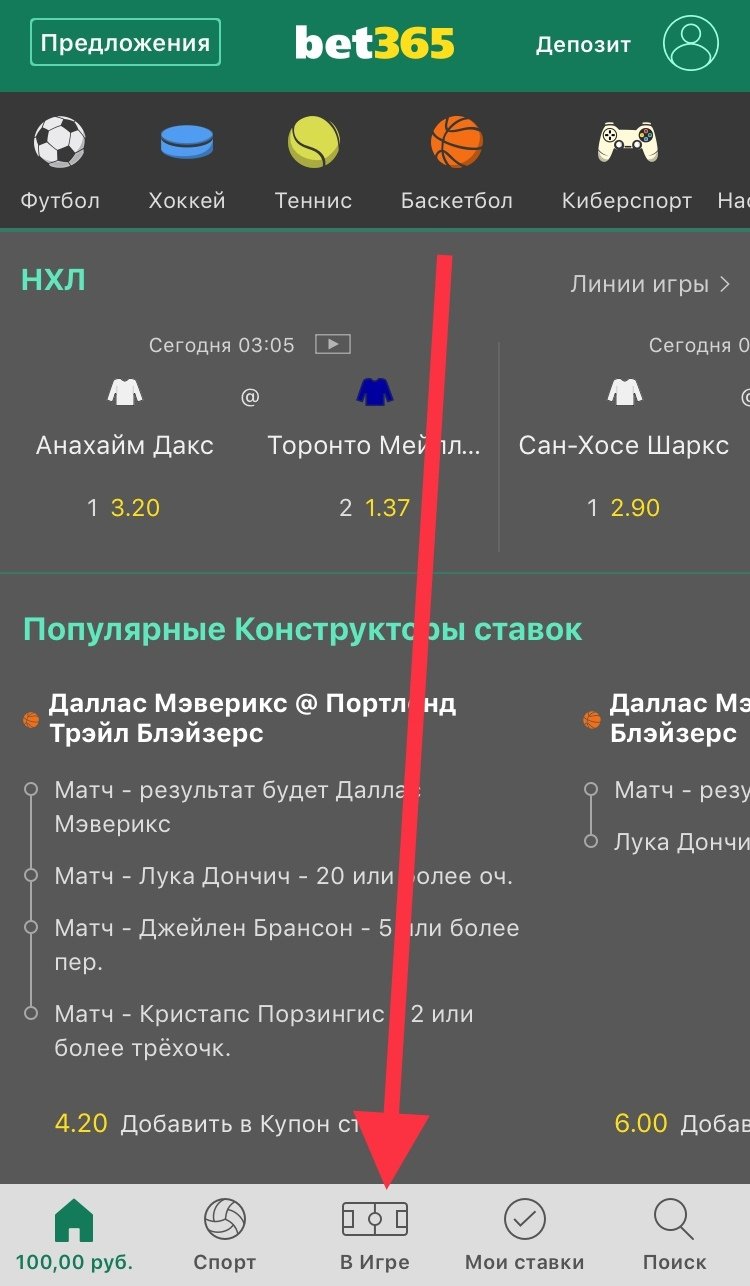Go to the home tab showing 100,00 руб.

(74, 1235)
